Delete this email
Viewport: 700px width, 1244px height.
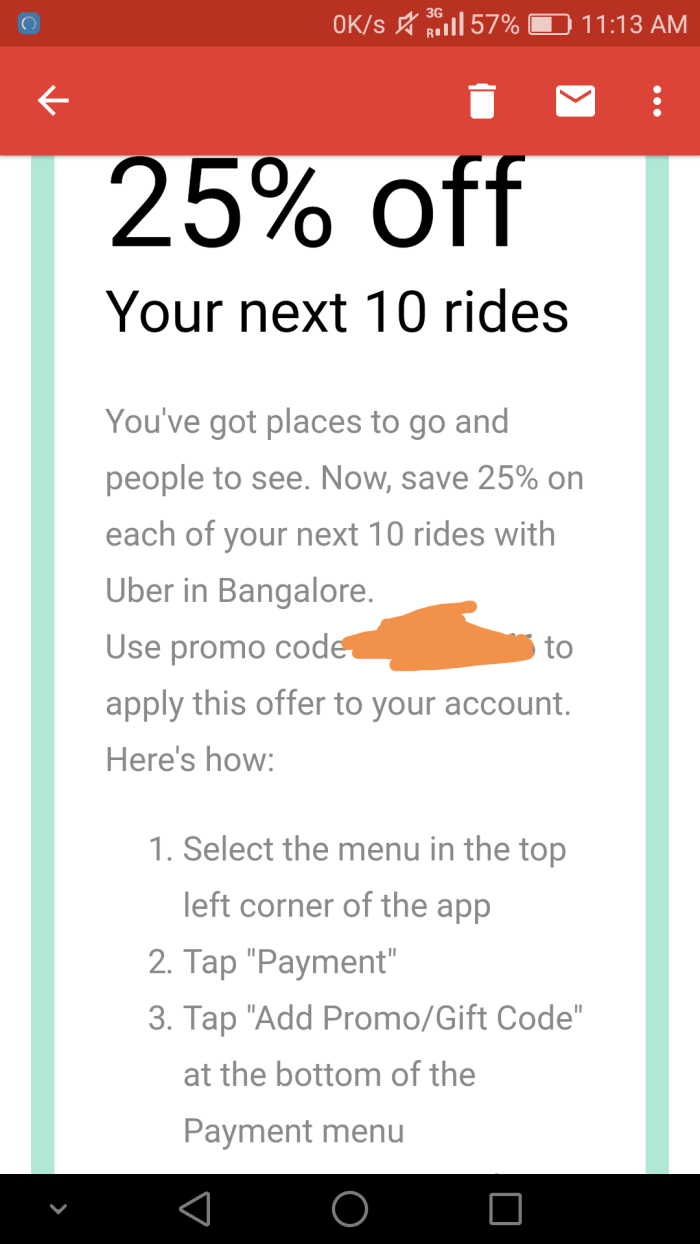click(482, 100)
